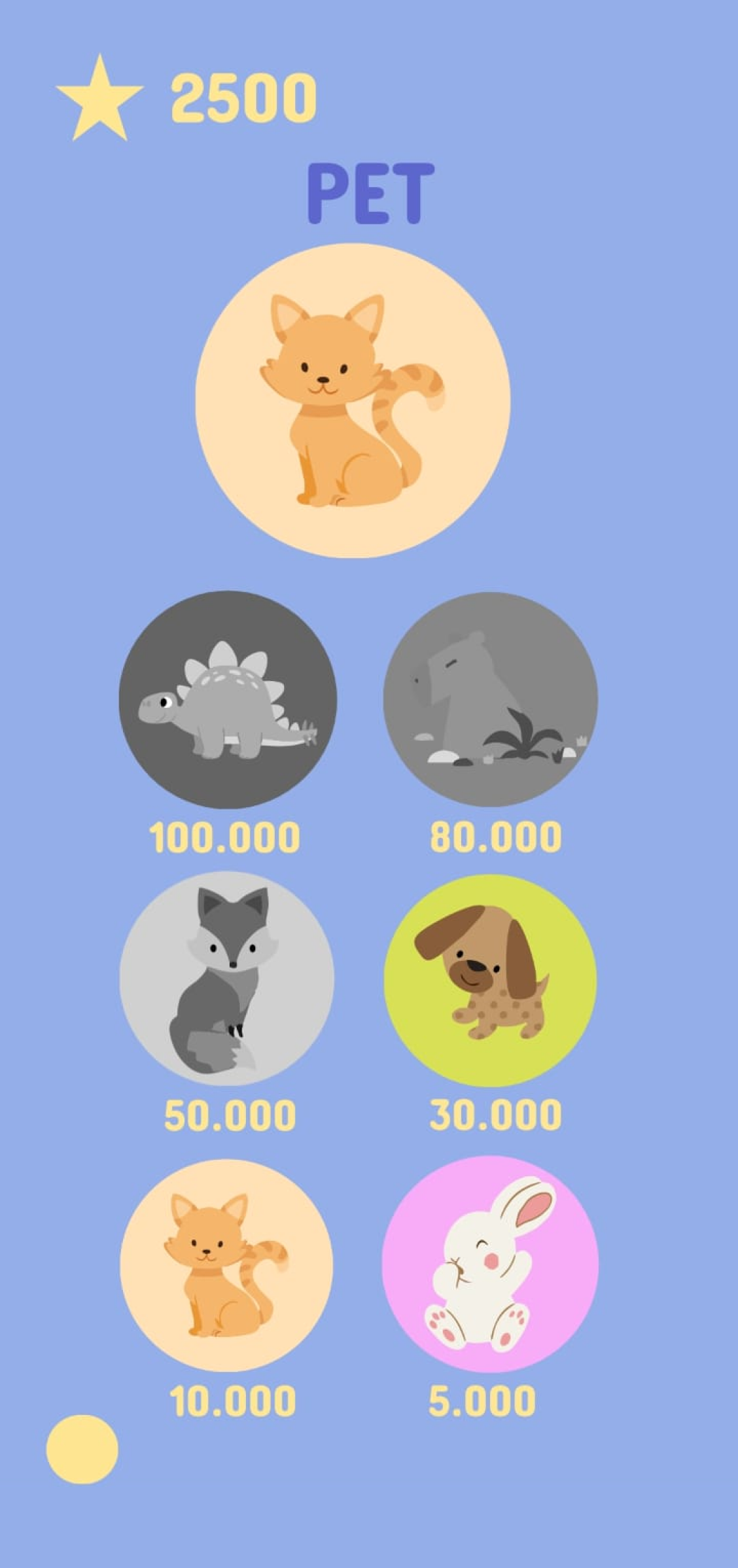
Task: Select the stegosaurus pet costing 100.000
Action: [228, 699]
